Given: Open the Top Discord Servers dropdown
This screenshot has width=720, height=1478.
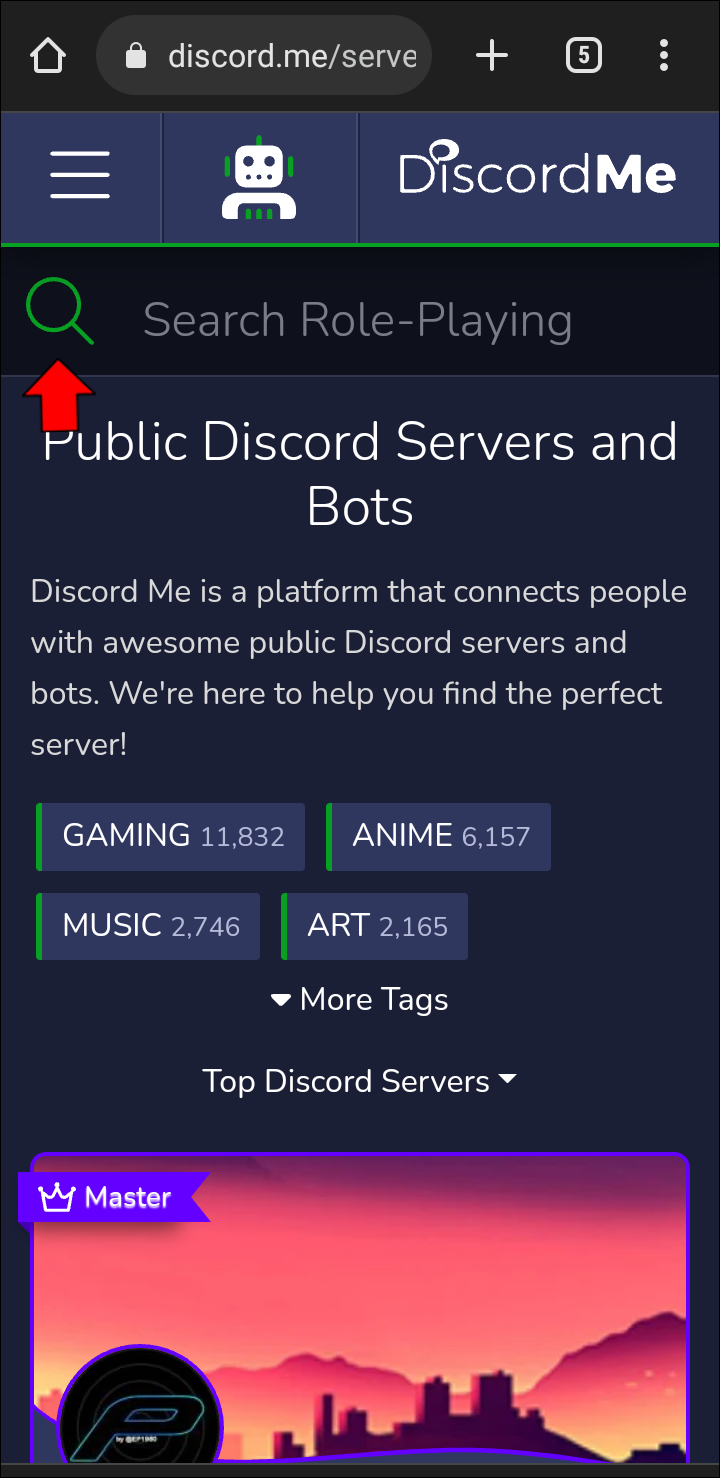Looking at the screenshot, I should coord(360,1081).
